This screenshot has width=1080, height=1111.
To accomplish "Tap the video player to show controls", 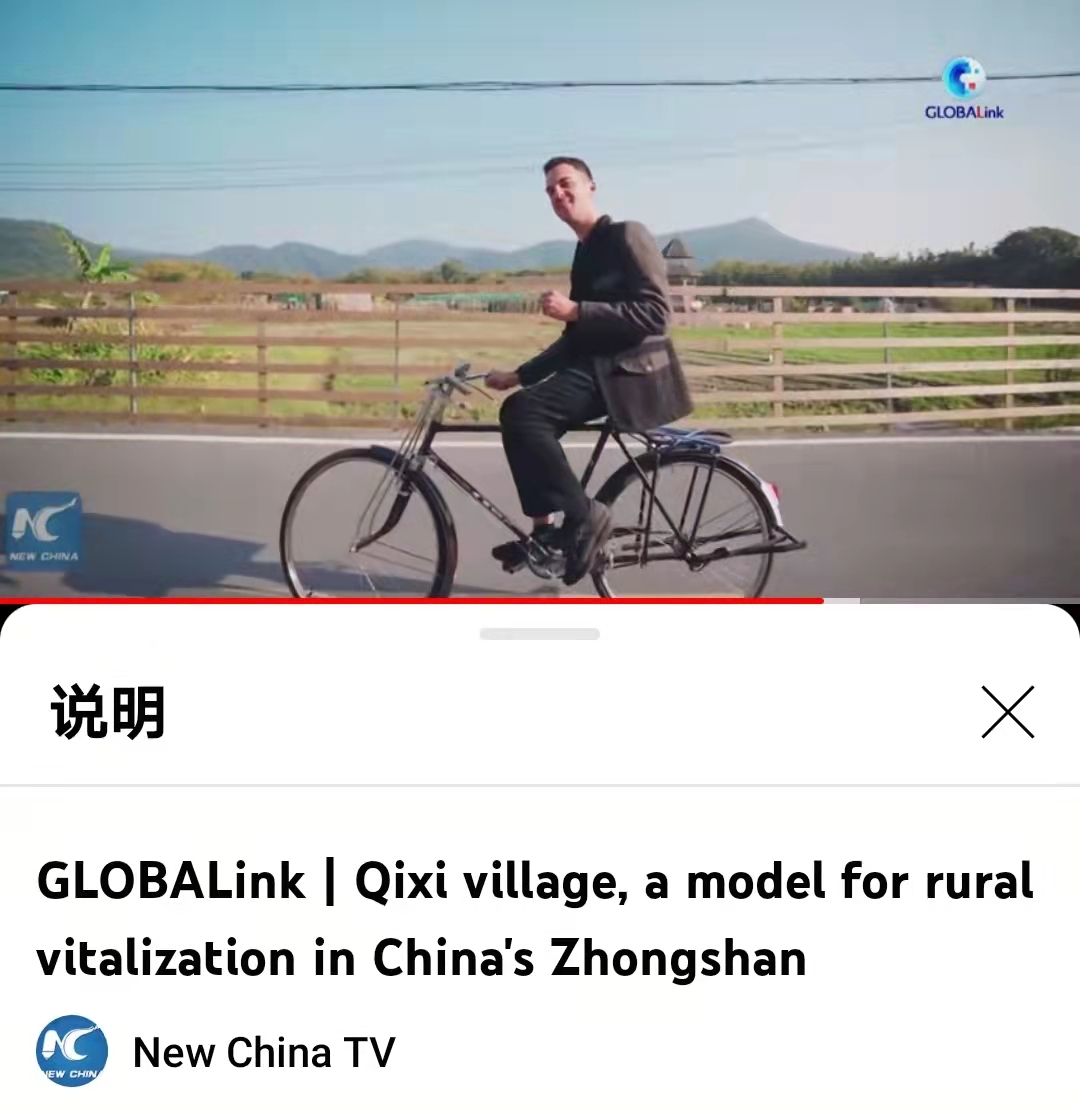I will pyautogui.click(x=540, y=300).
